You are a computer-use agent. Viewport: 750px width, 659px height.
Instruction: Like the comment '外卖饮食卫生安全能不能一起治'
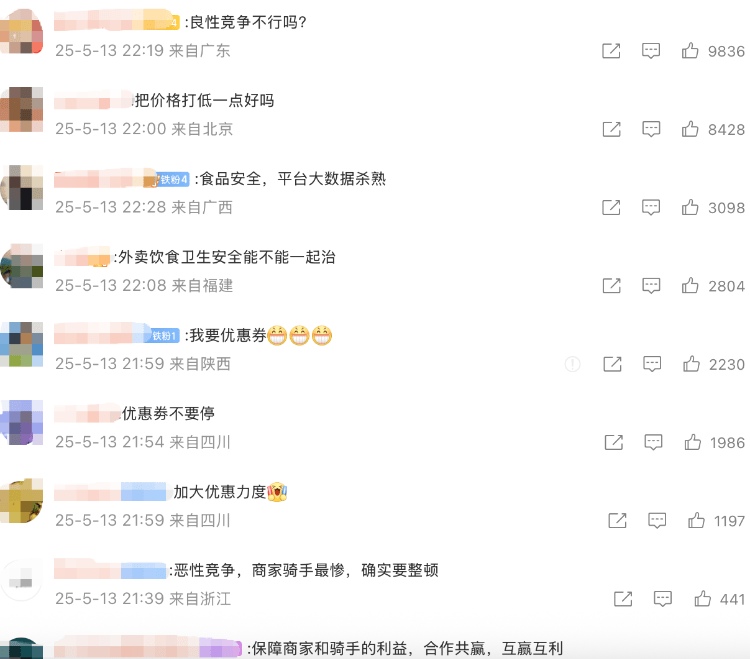click(x=690, y=286)
